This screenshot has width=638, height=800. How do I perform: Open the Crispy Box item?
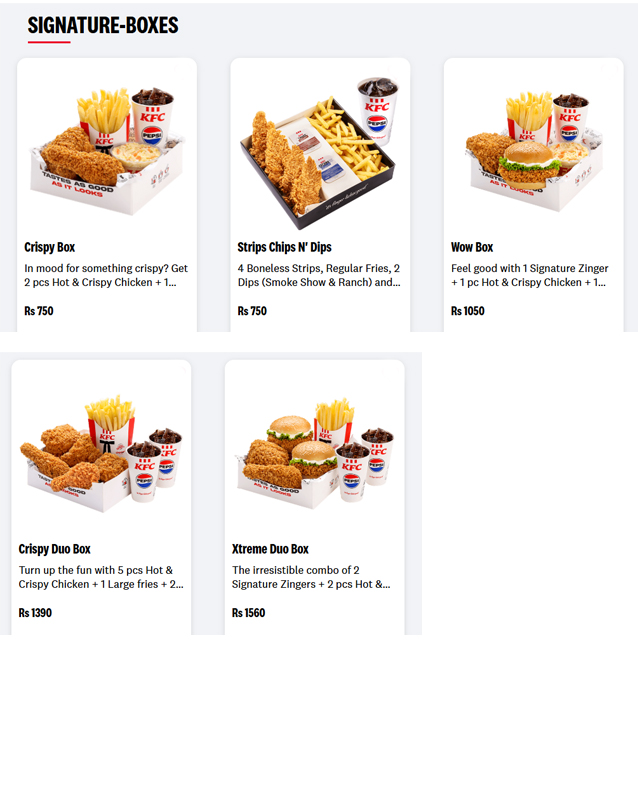107,195
